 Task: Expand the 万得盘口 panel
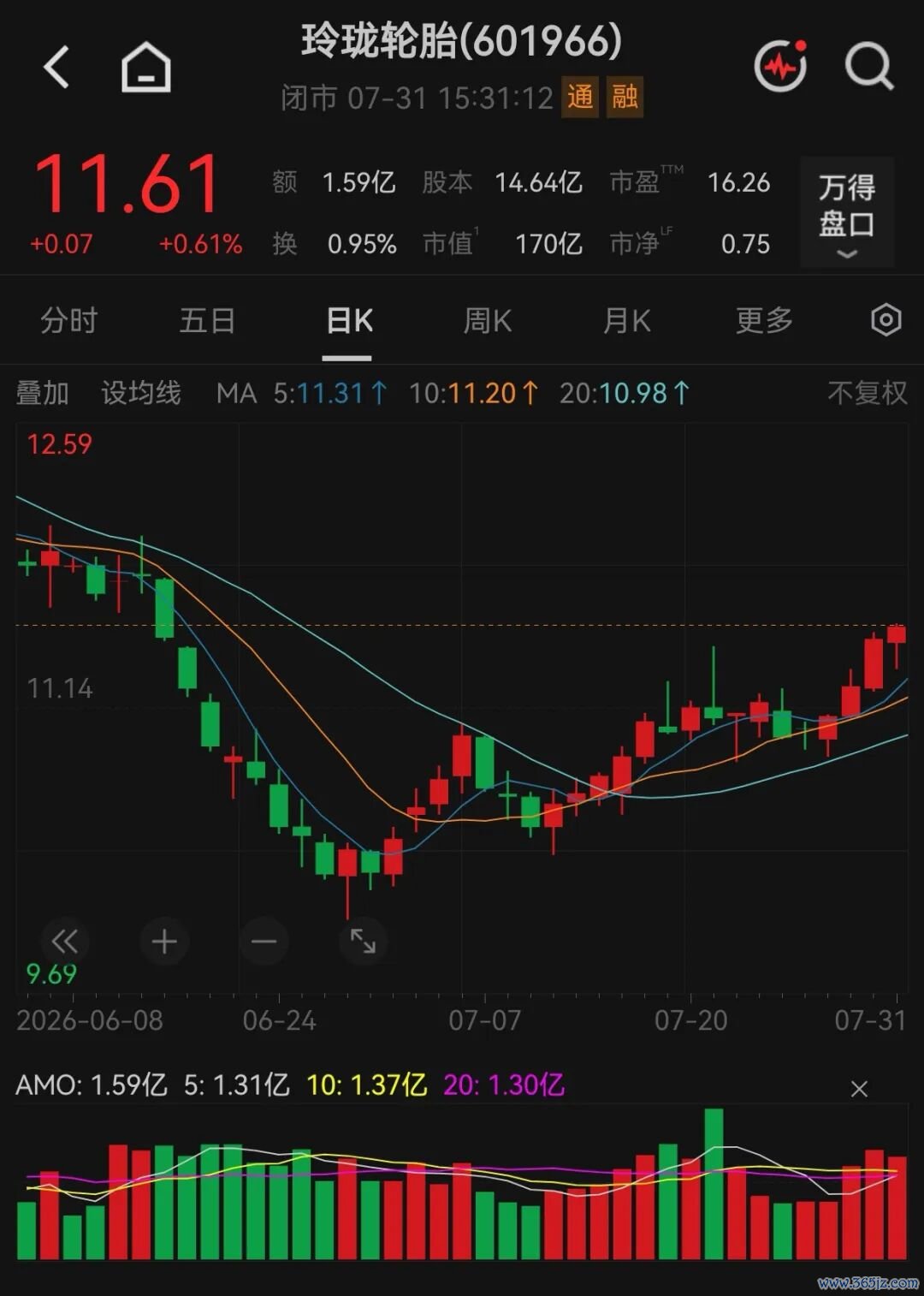847,212
